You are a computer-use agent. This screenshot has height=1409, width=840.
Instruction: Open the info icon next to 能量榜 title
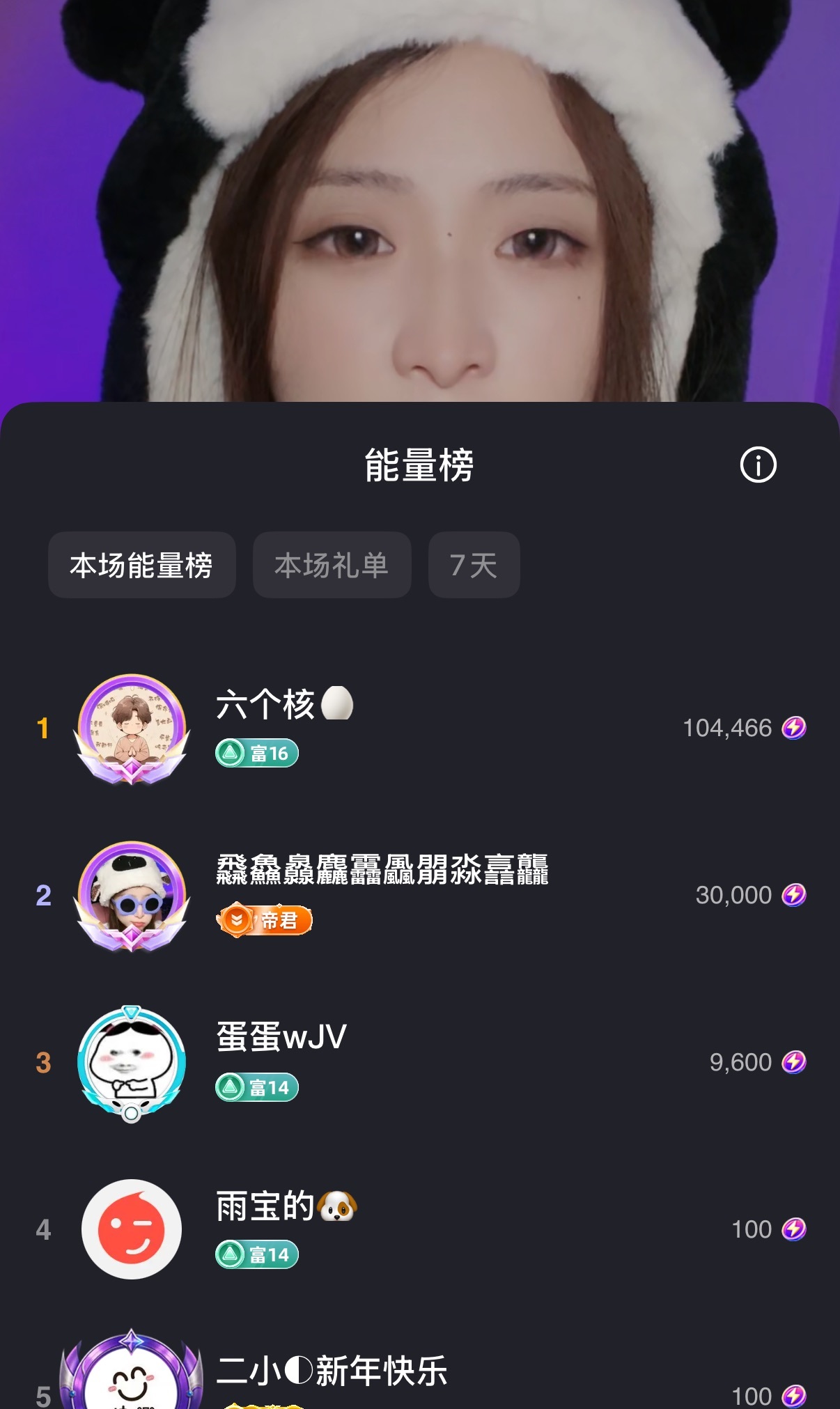[x=759, y=465]
